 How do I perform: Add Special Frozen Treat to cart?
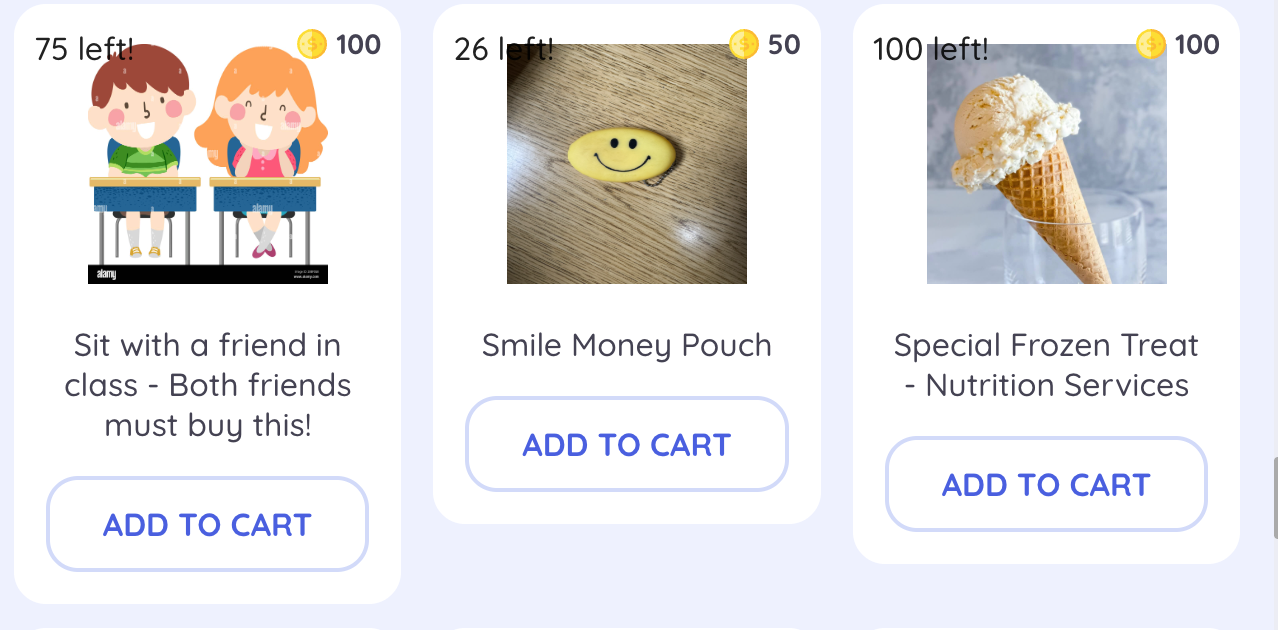coord(1046,485)
